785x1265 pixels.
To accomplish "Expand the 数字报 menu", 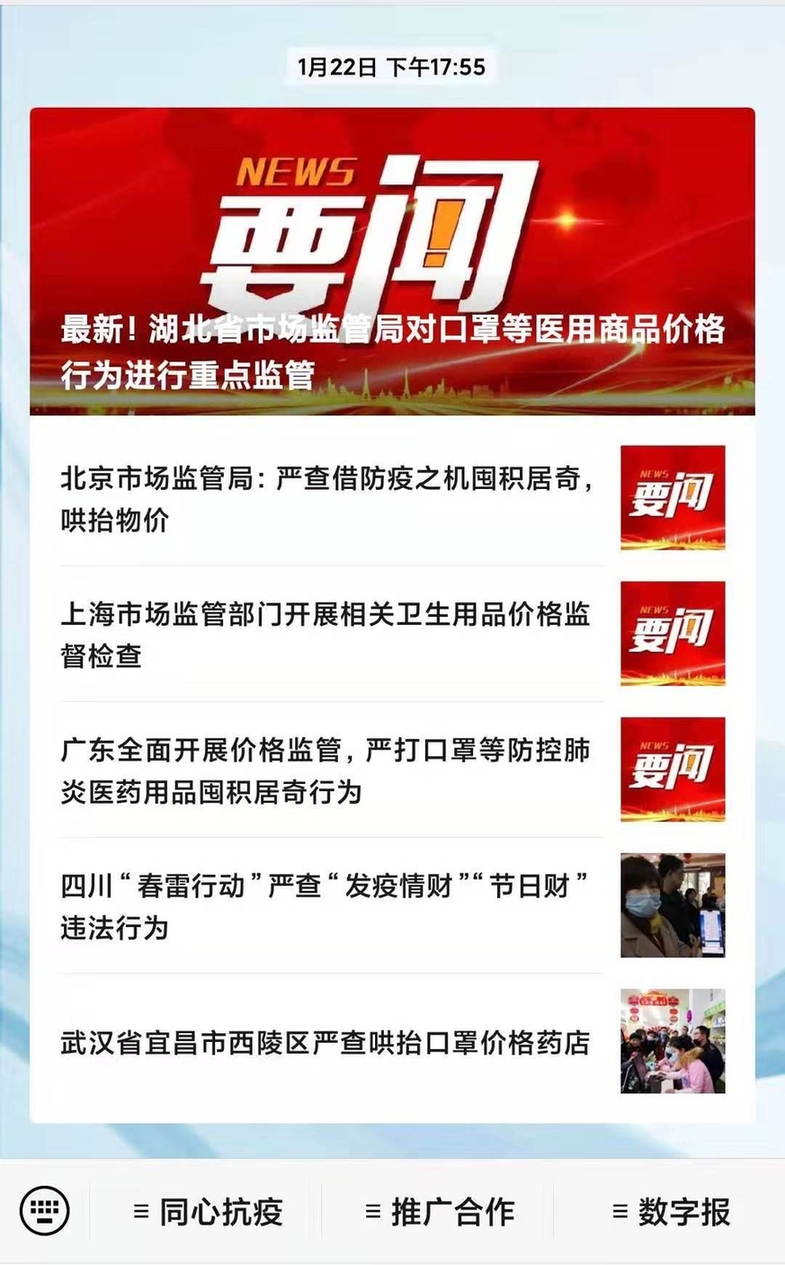I will click(x=671, y=1212).
